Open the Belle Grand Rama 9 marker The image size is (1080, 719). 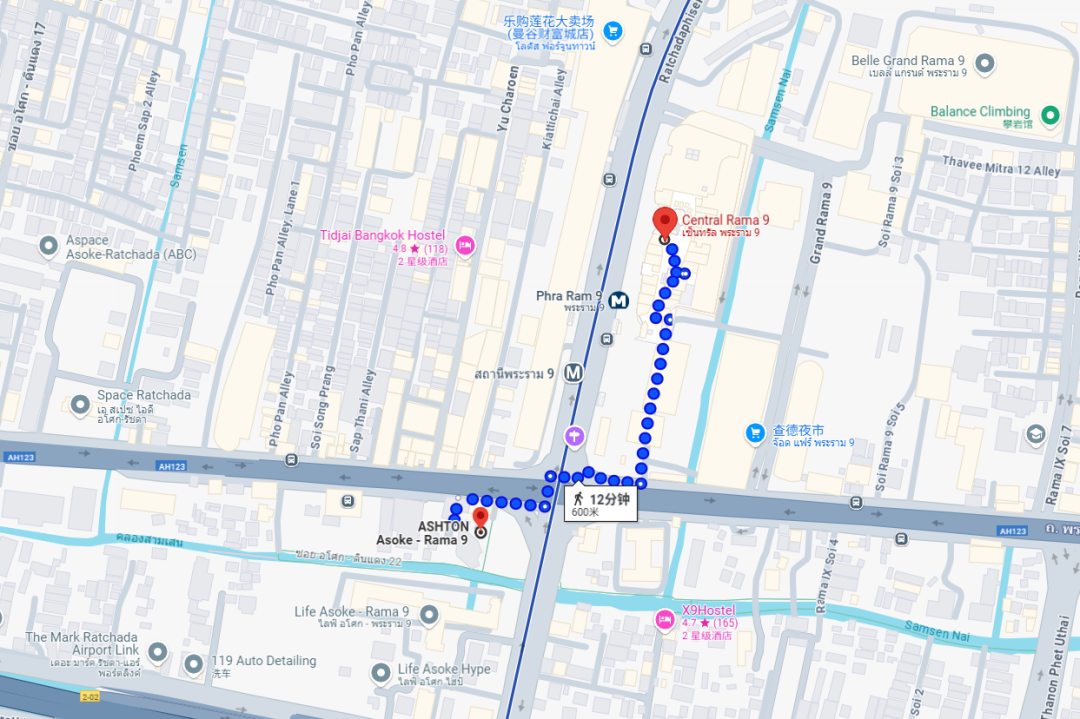[985, 65]
